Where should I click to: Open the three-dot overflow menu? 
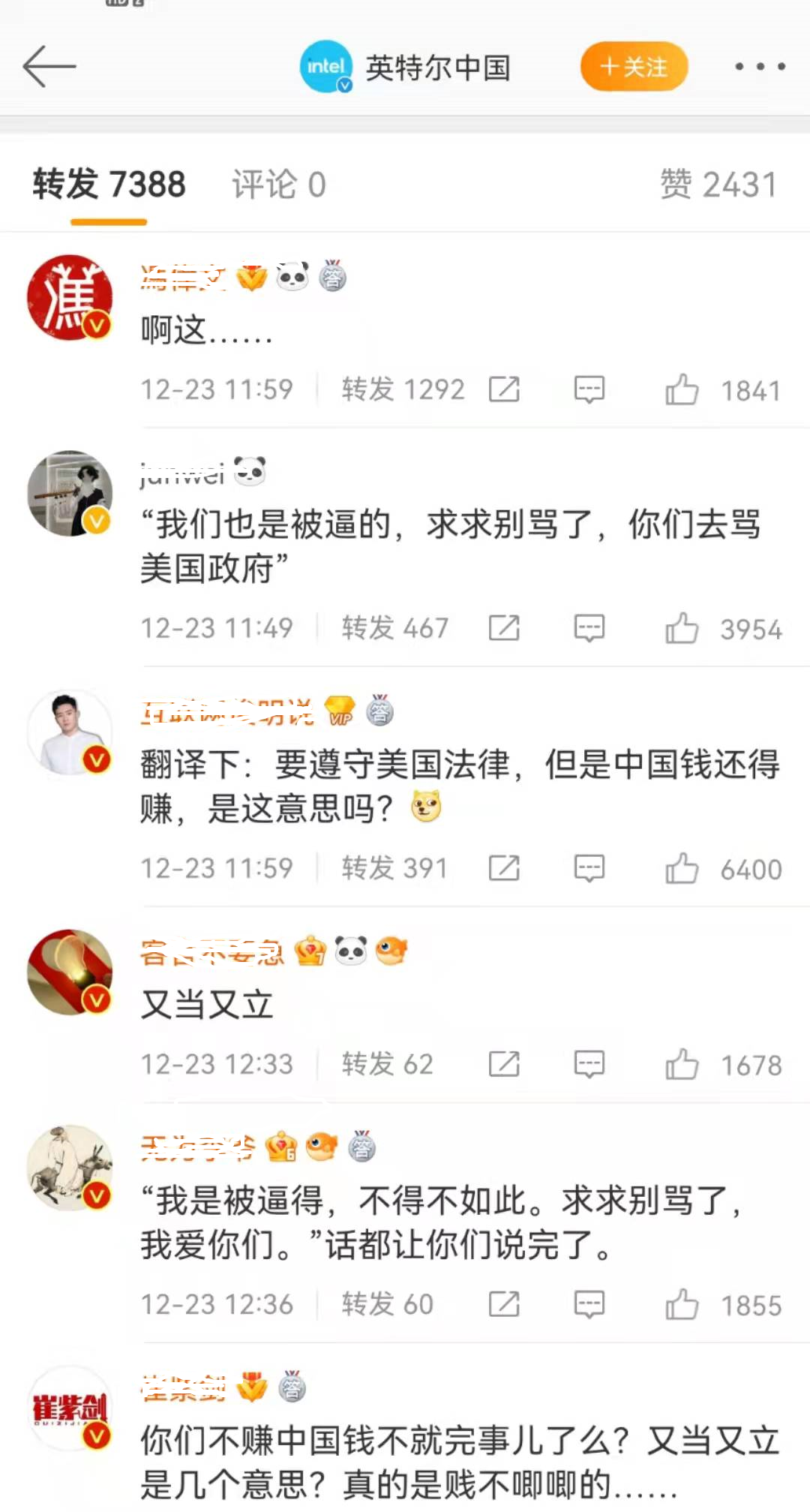tap(760, 67)
